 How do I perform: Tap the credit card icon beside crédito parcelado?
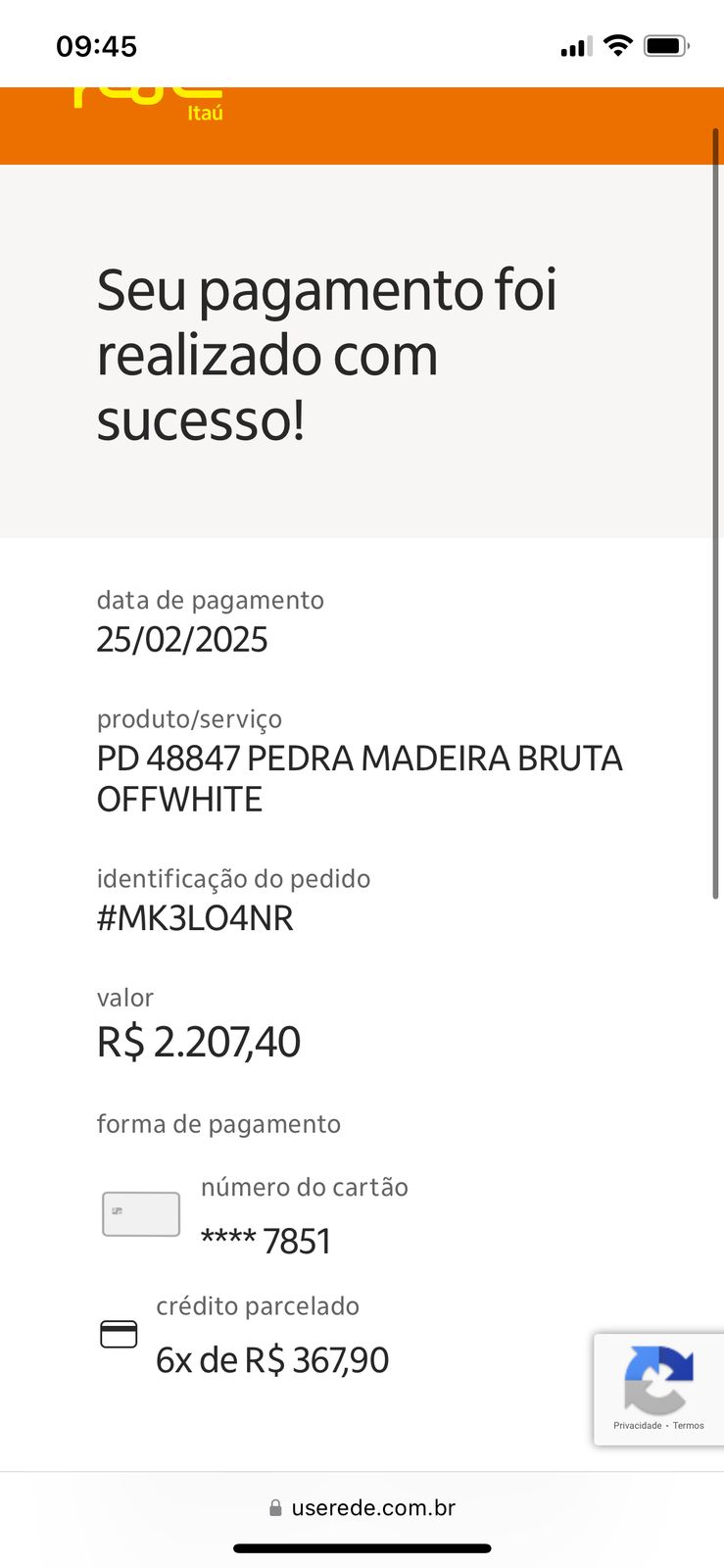coord(119,1333)
